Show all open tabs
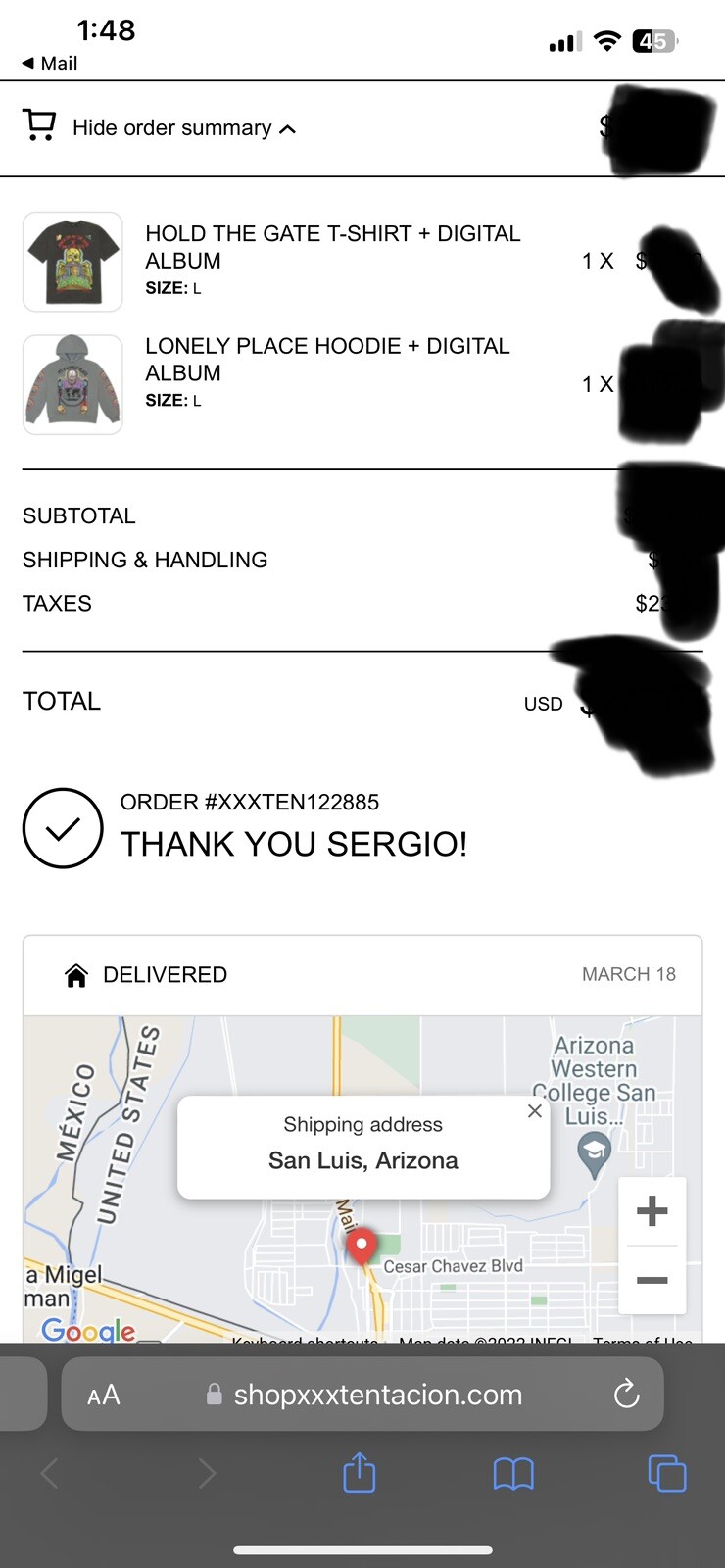This screenshot has height=1568, width=725. click(x=667, y=1473)
